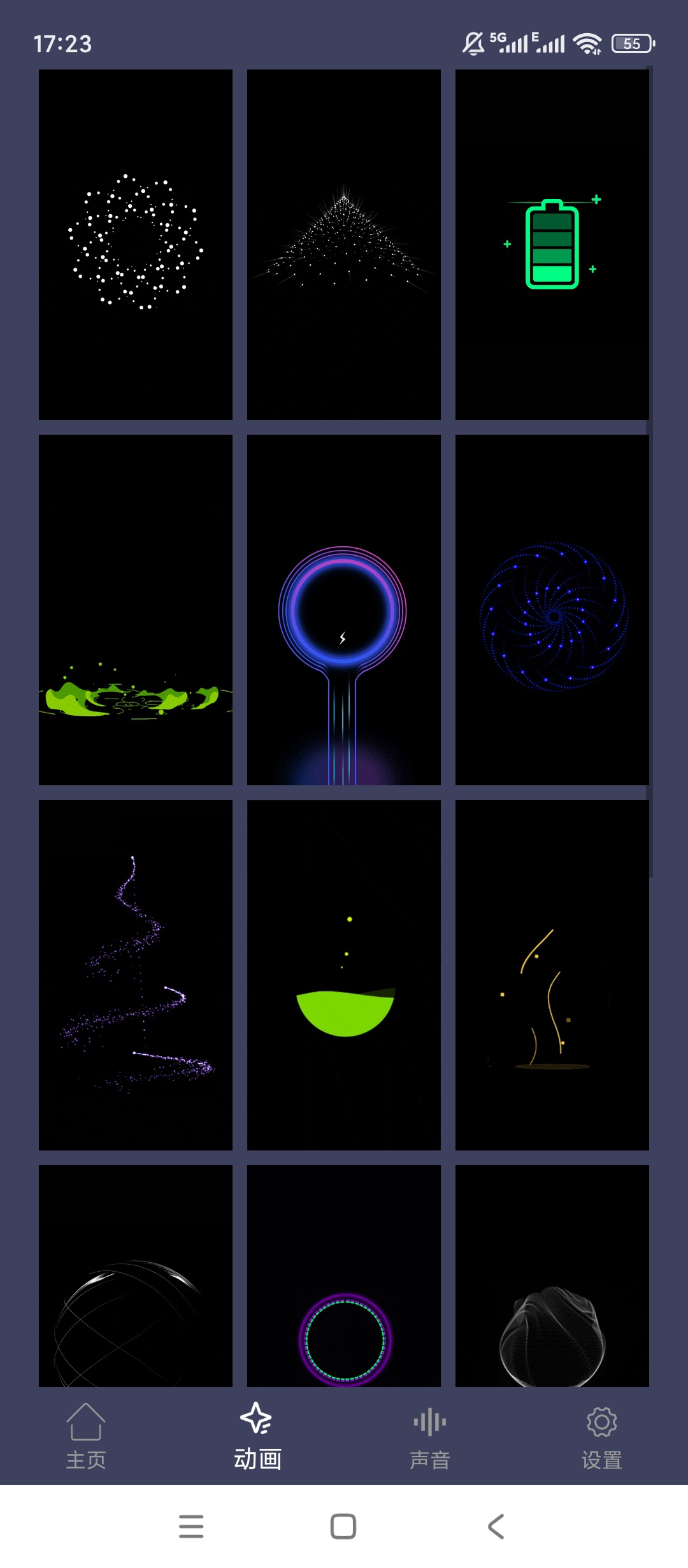Open the purple sparkle spiral animation
Viewport: 688px width, 1568px height.
[136, 975]
